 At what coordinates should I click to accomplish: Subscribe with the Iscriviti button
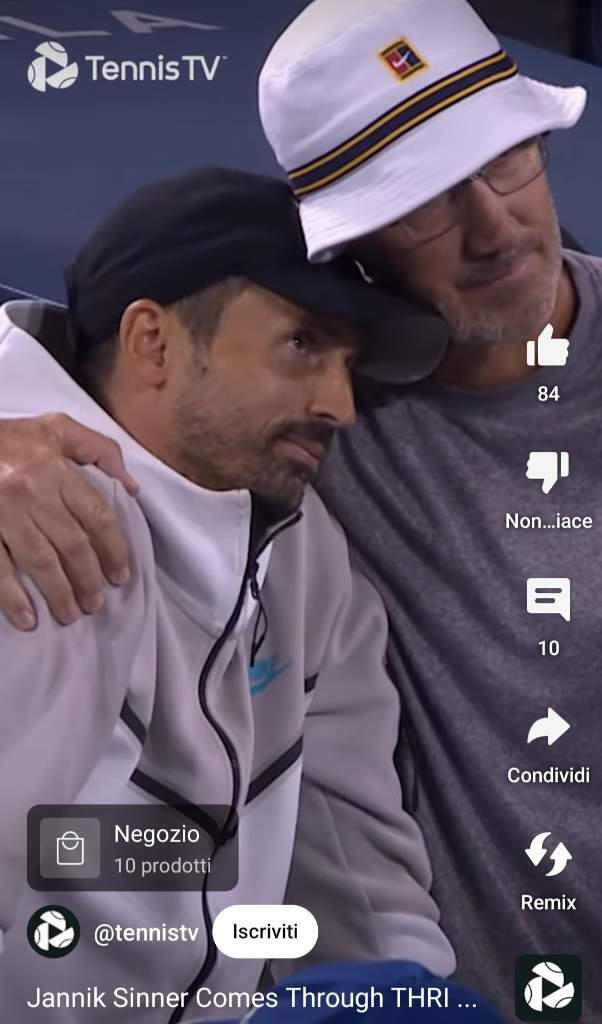tap(265, 931)
